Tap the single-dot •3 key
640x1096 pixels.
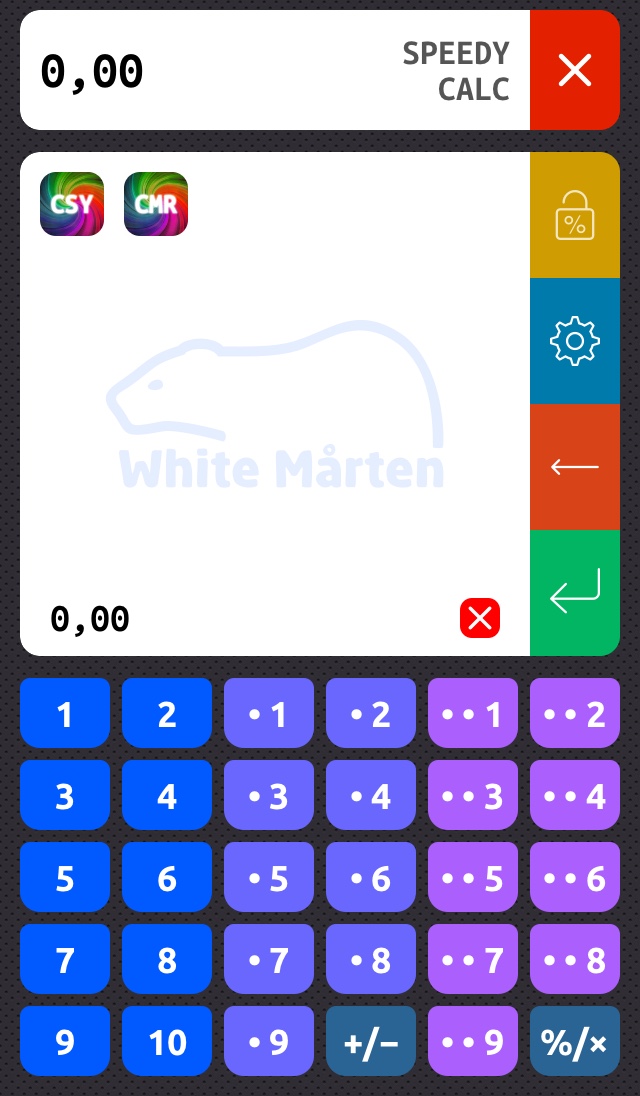[x=269, y=795]
